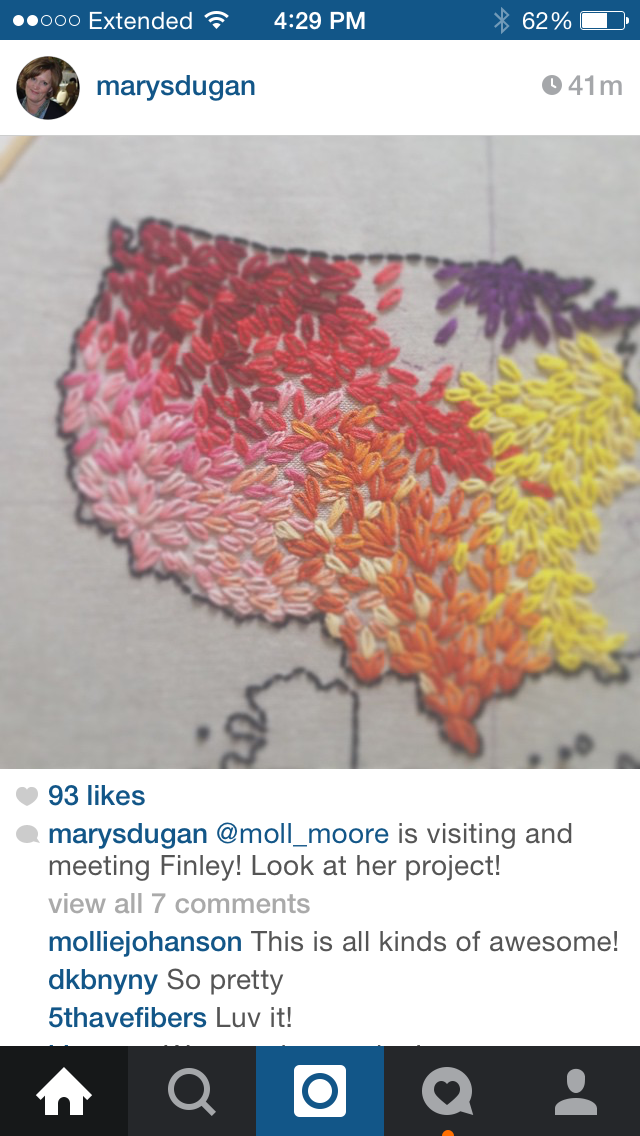640x1136 pixels.
Task: Open the @moll_moore mention
Action: coord(303,834)
